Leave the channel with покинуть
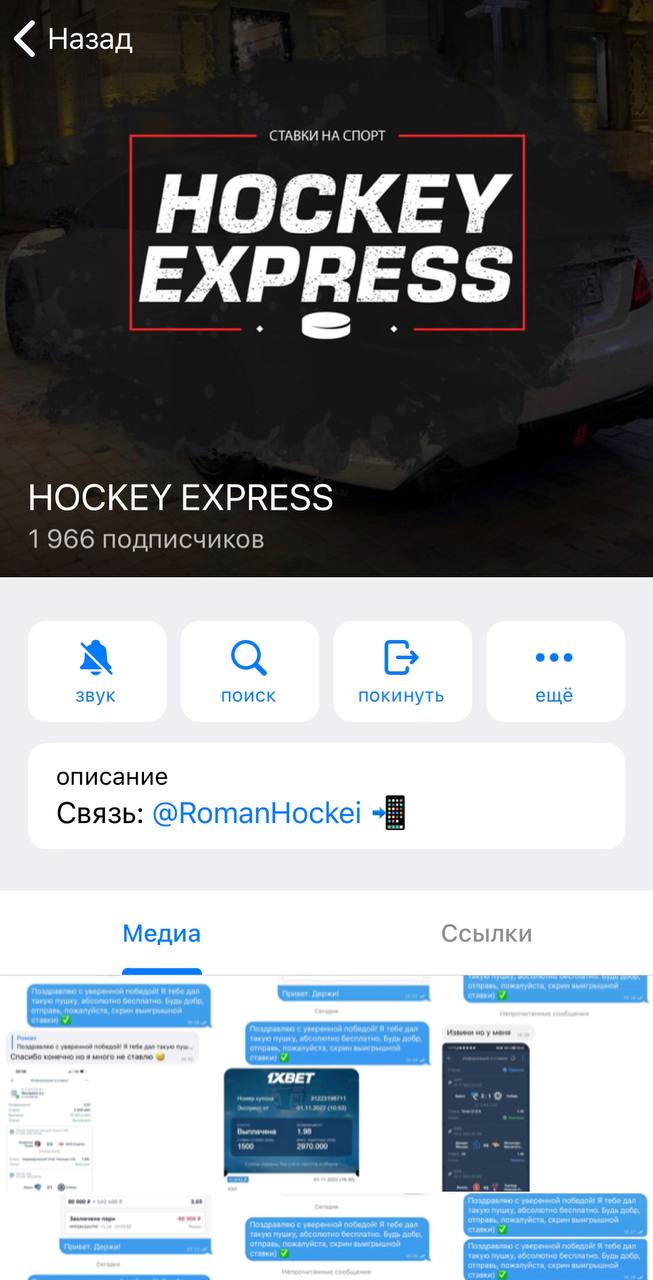 (x=402, y=671)
